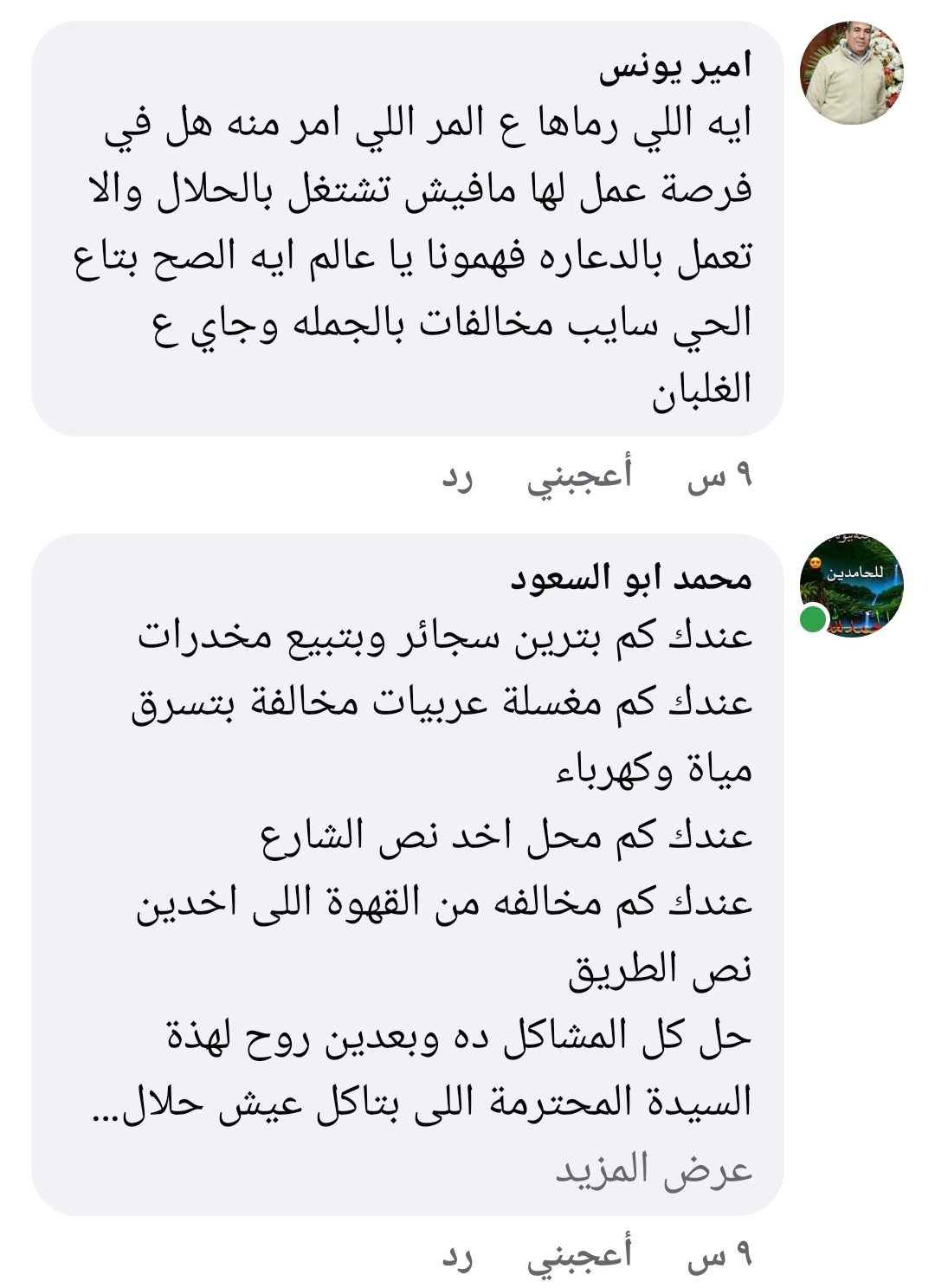
Task: Open the name link امير يونس
Action: pyautogui.click(x=675, y=67)
